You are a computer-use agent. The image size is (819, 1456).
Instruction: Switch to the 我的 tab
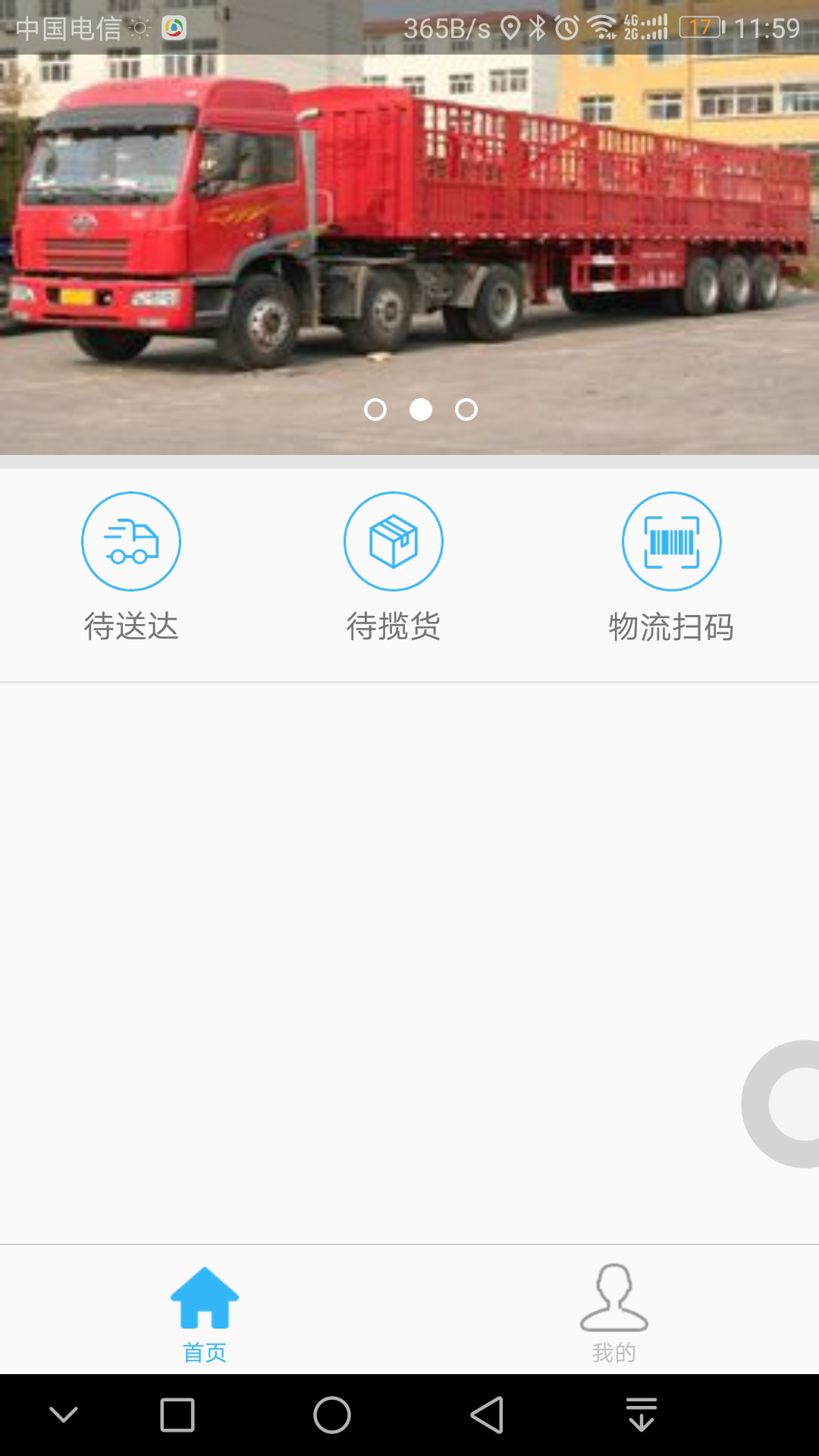coord(614,1319)
